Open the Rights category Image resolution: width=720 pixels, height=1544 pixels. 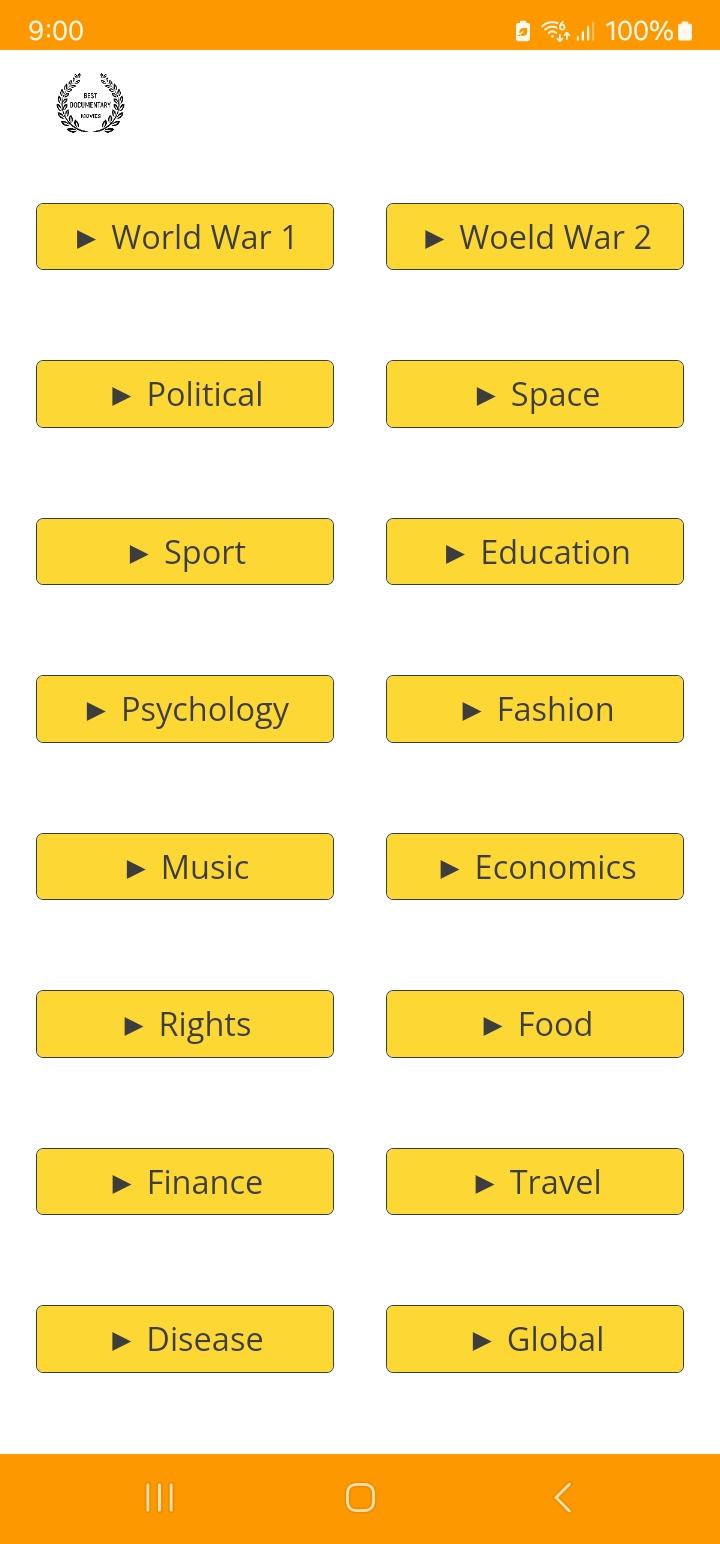185,1024
